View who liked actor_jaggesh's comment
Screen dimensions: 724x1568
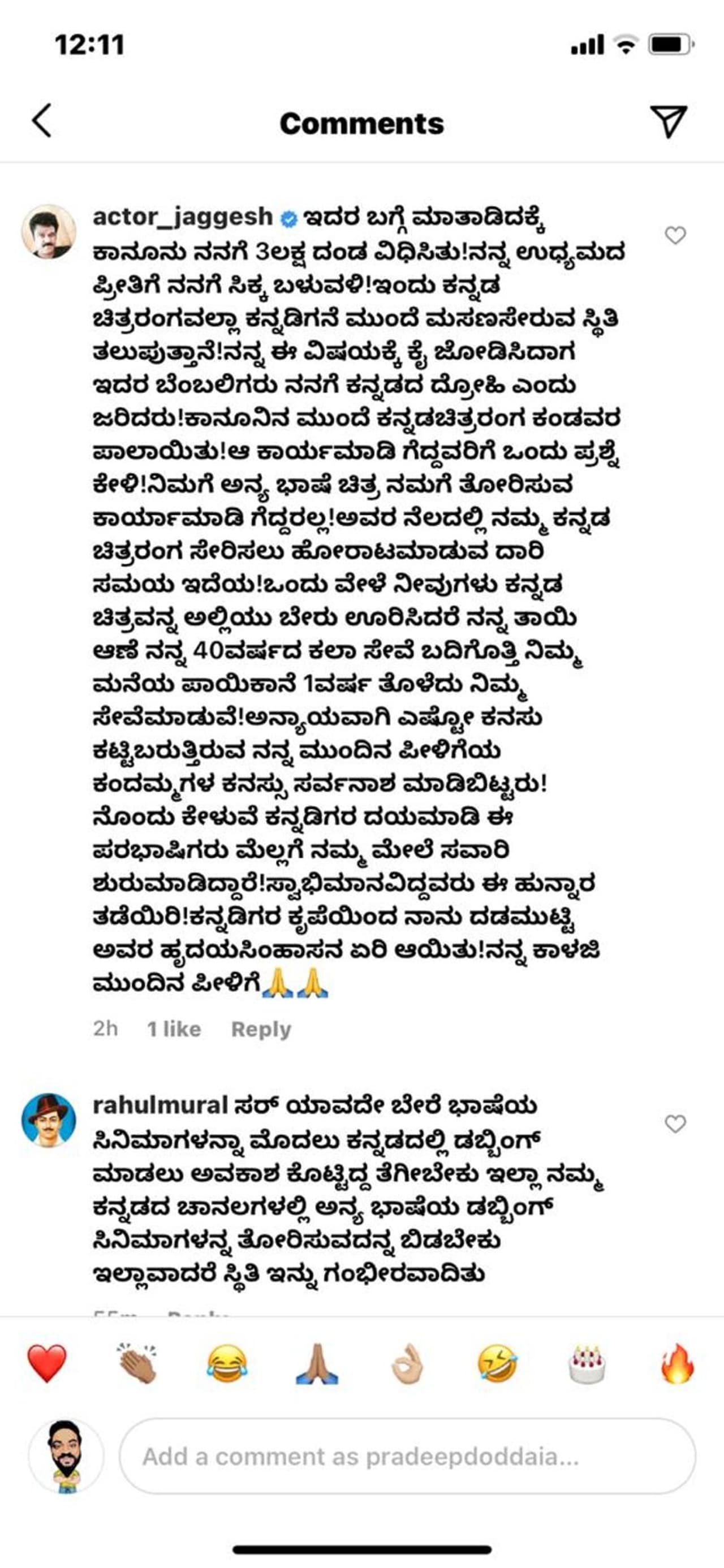[174, 1029]
